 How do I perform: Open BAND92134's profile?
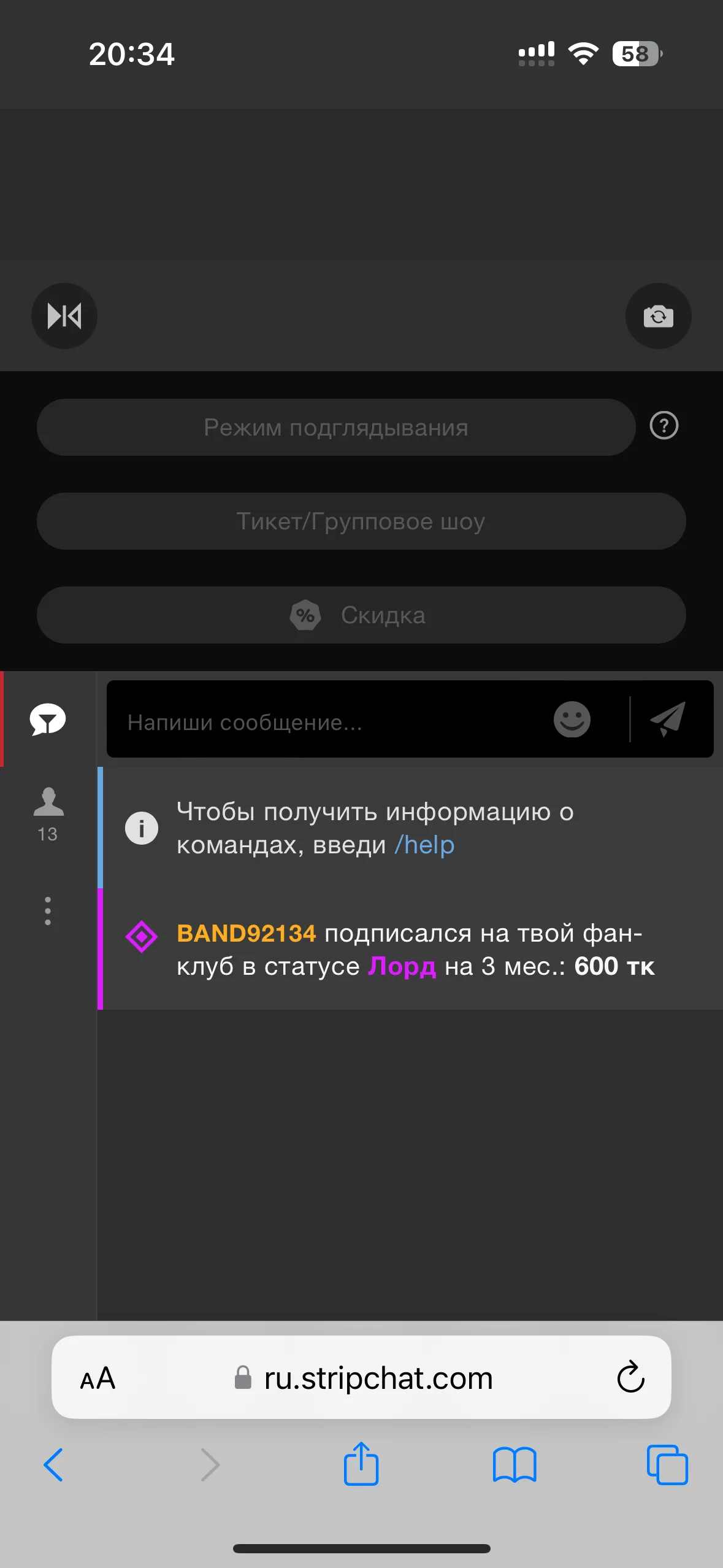(x=246, y=933)
